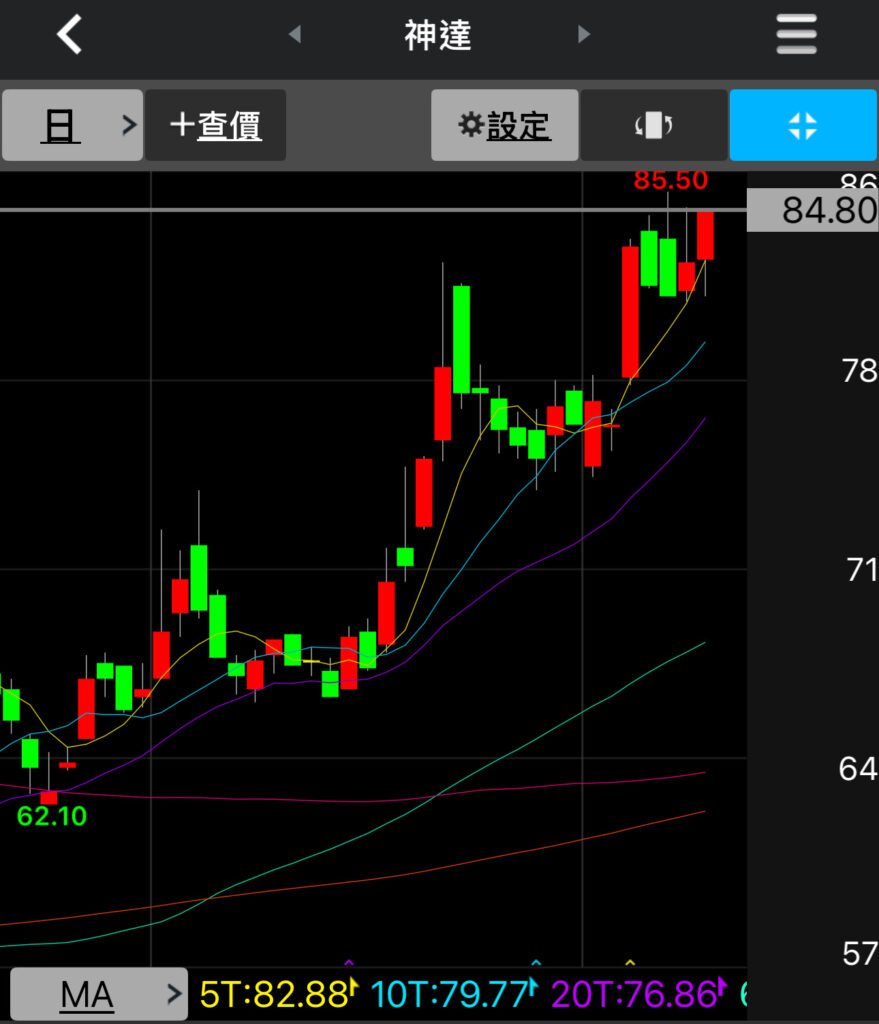The height and width of the screenshot is (1024, 879).
Task: Tap the +查價 button
Action: pos(215,125)
